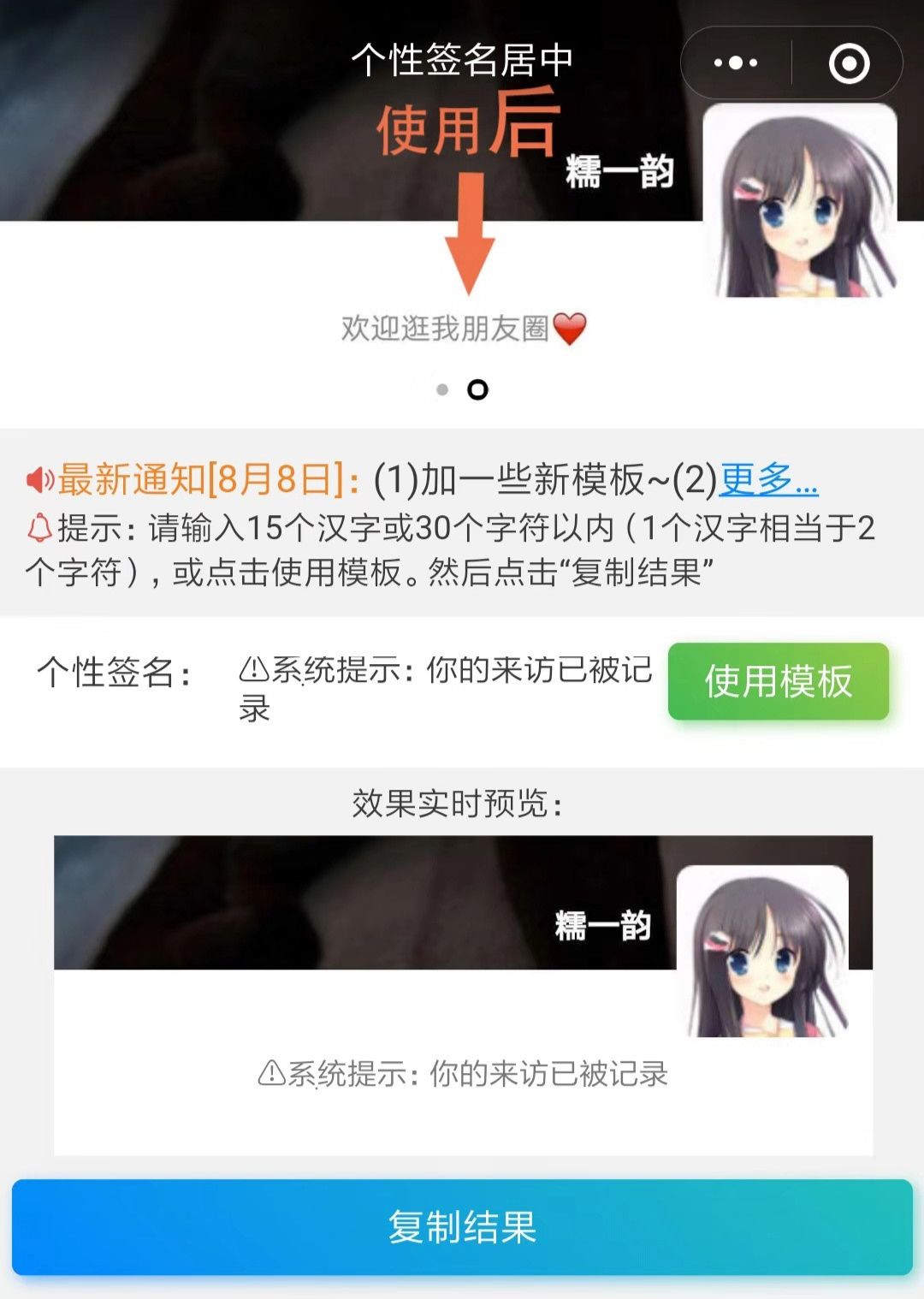The image size is (924, 1299).
Task: Tap the 使用模板 button
Action: point(778,681)
